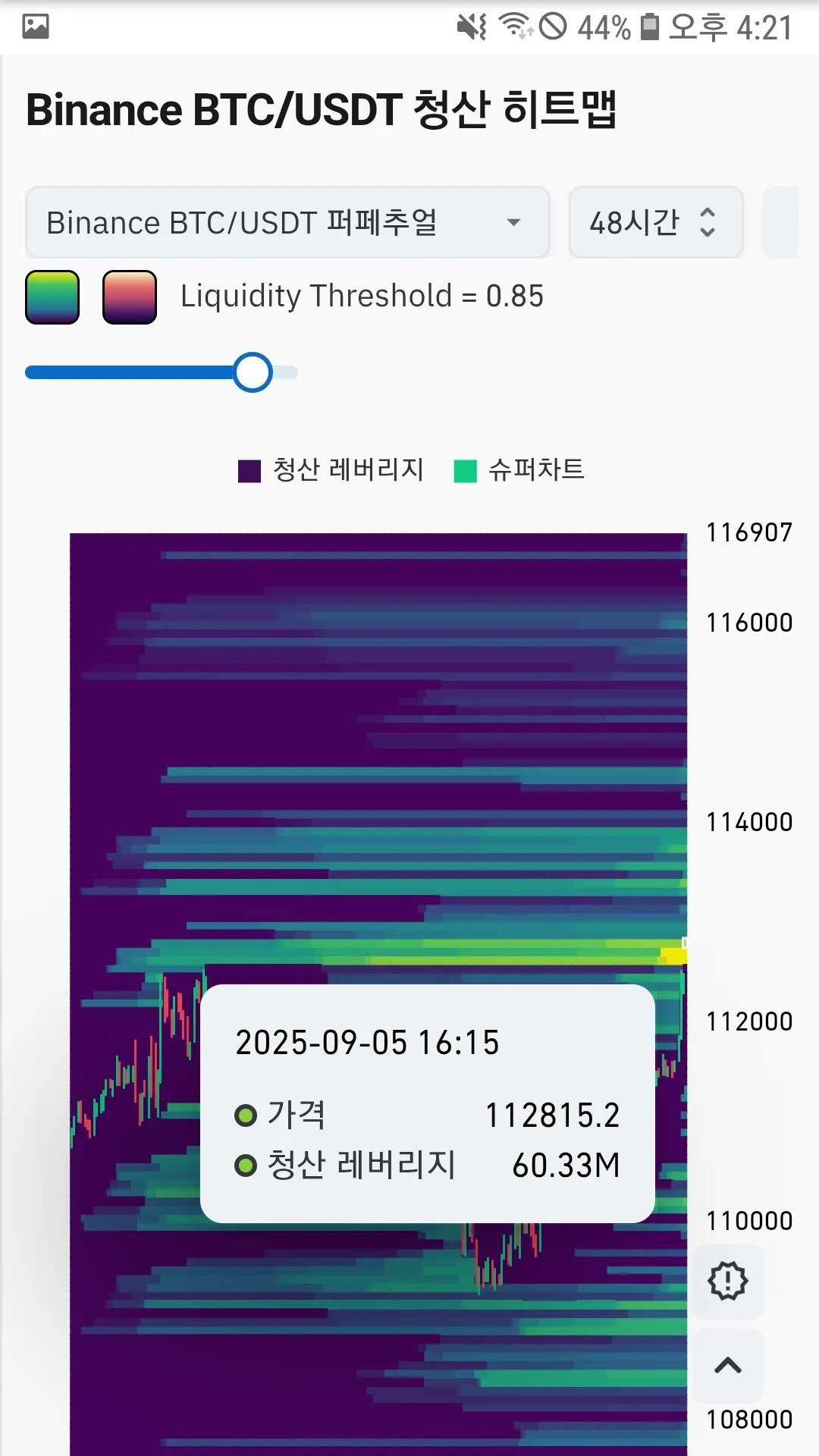This screenshot has width=819, height=1456.
Task: Open the Binance BTC/USDT 퍼페추얼 dropdown
Action: pos(287,223)
